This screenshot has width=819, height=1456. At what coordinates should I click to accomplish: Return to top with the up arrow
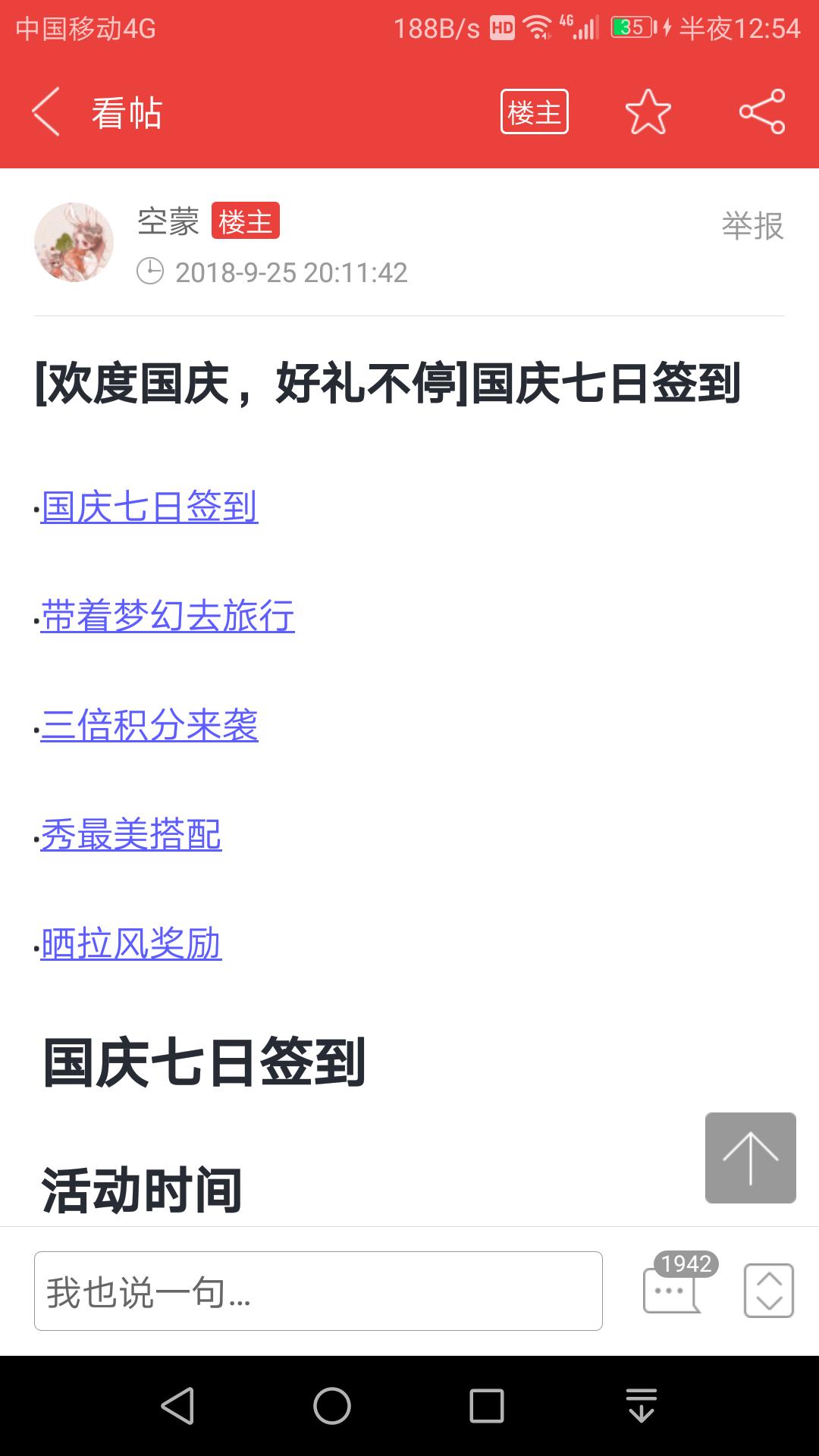750,1157
